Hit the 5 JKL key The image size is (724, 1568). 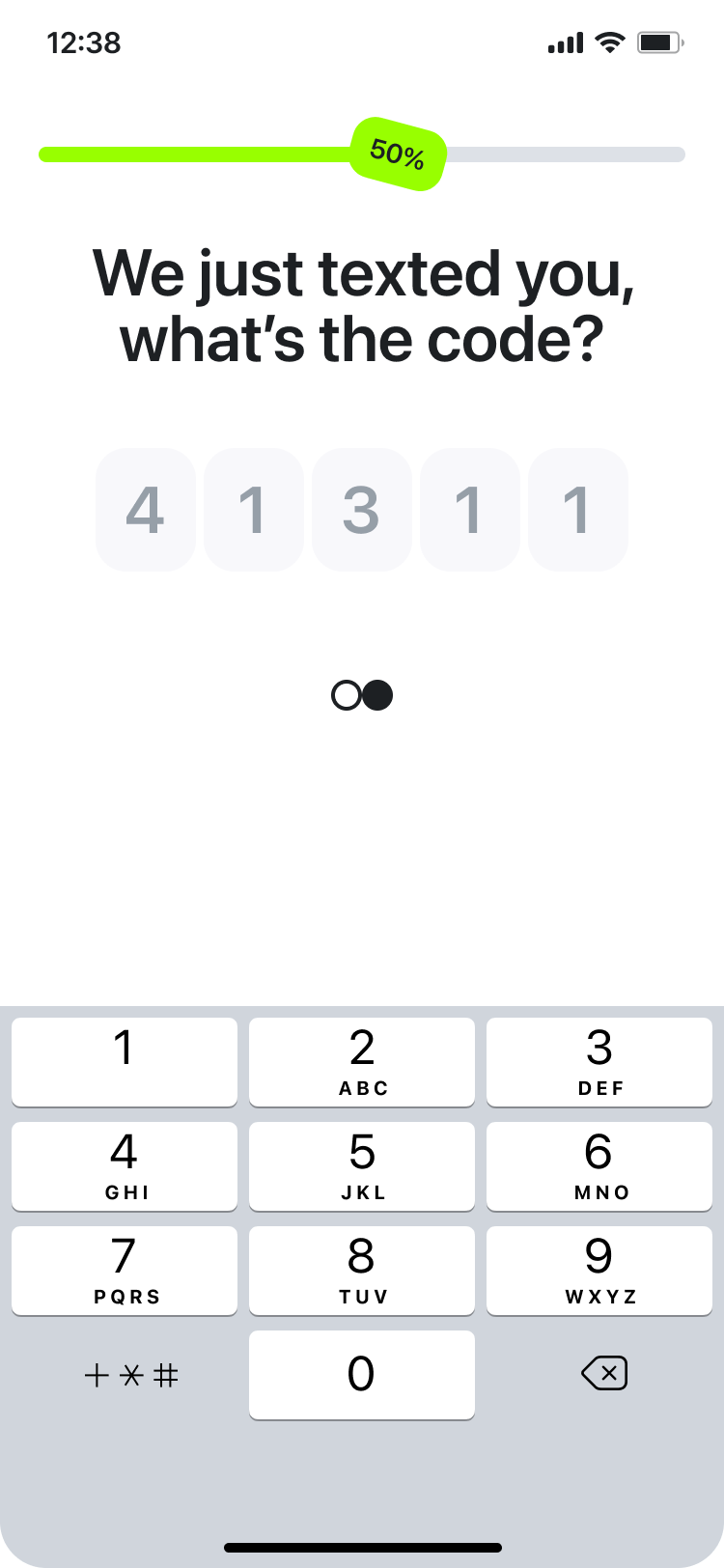[361, 1165]
